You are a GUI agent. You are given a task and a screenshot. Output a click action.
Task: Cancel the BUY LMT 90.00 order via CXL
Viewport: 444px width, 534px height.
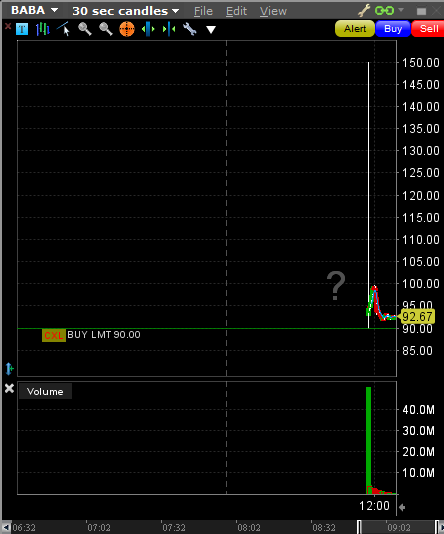[x=53, y=335]
